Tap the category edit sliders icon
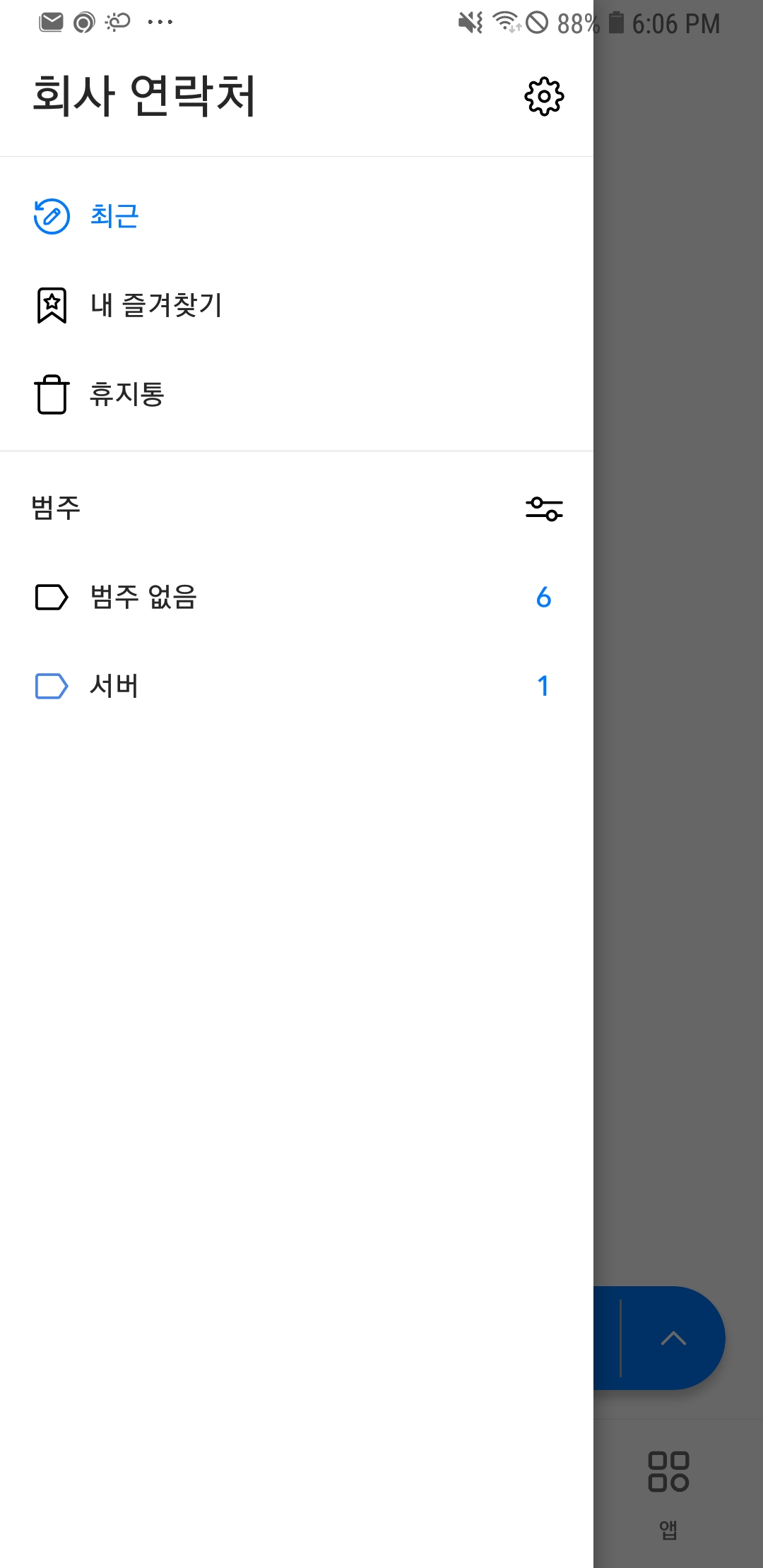This screenshot has height=1568, width=763. click(x=544, y=509)
